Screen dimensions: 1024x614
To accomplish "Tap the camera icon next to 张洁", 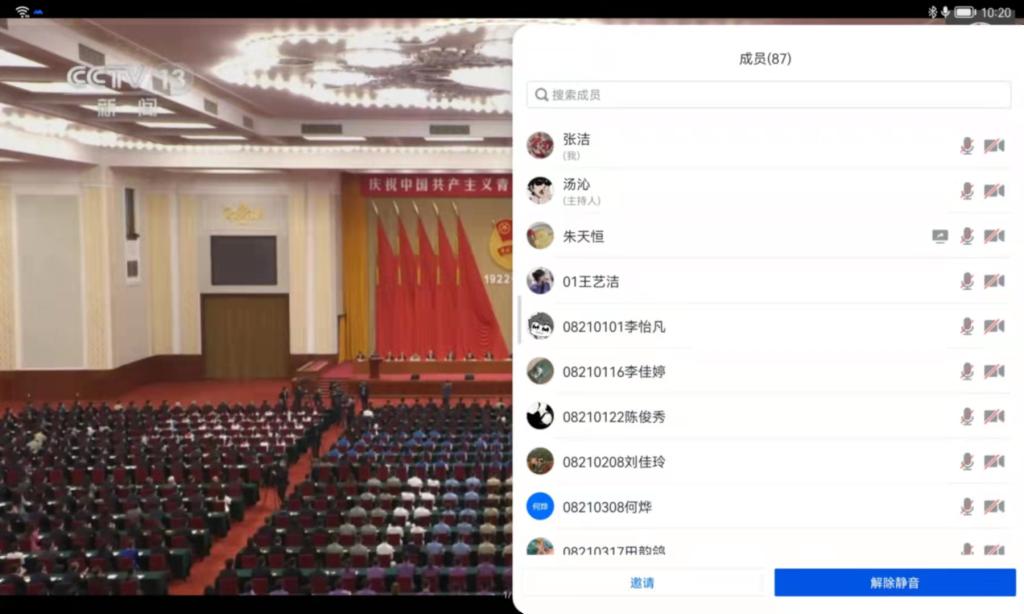I will click(x=994, y=146).
